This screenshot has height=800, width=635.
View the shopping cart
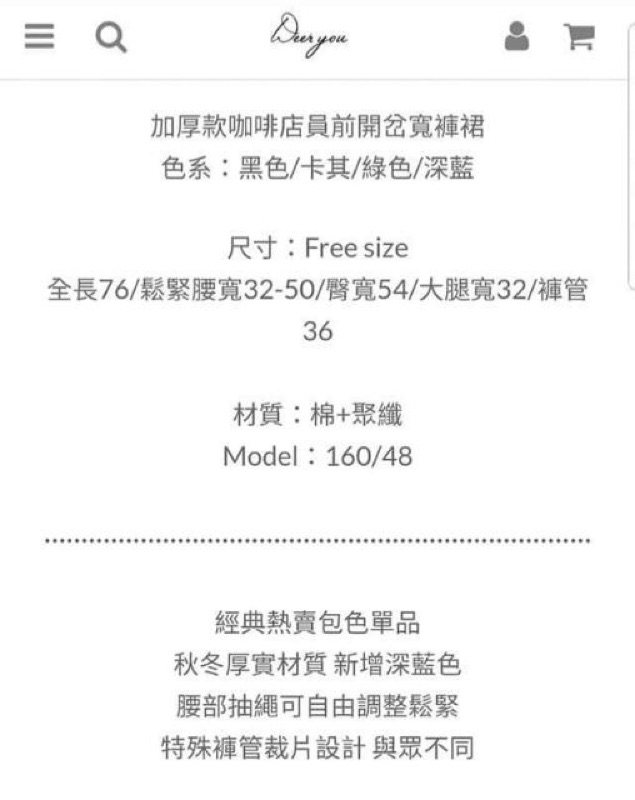579,37
